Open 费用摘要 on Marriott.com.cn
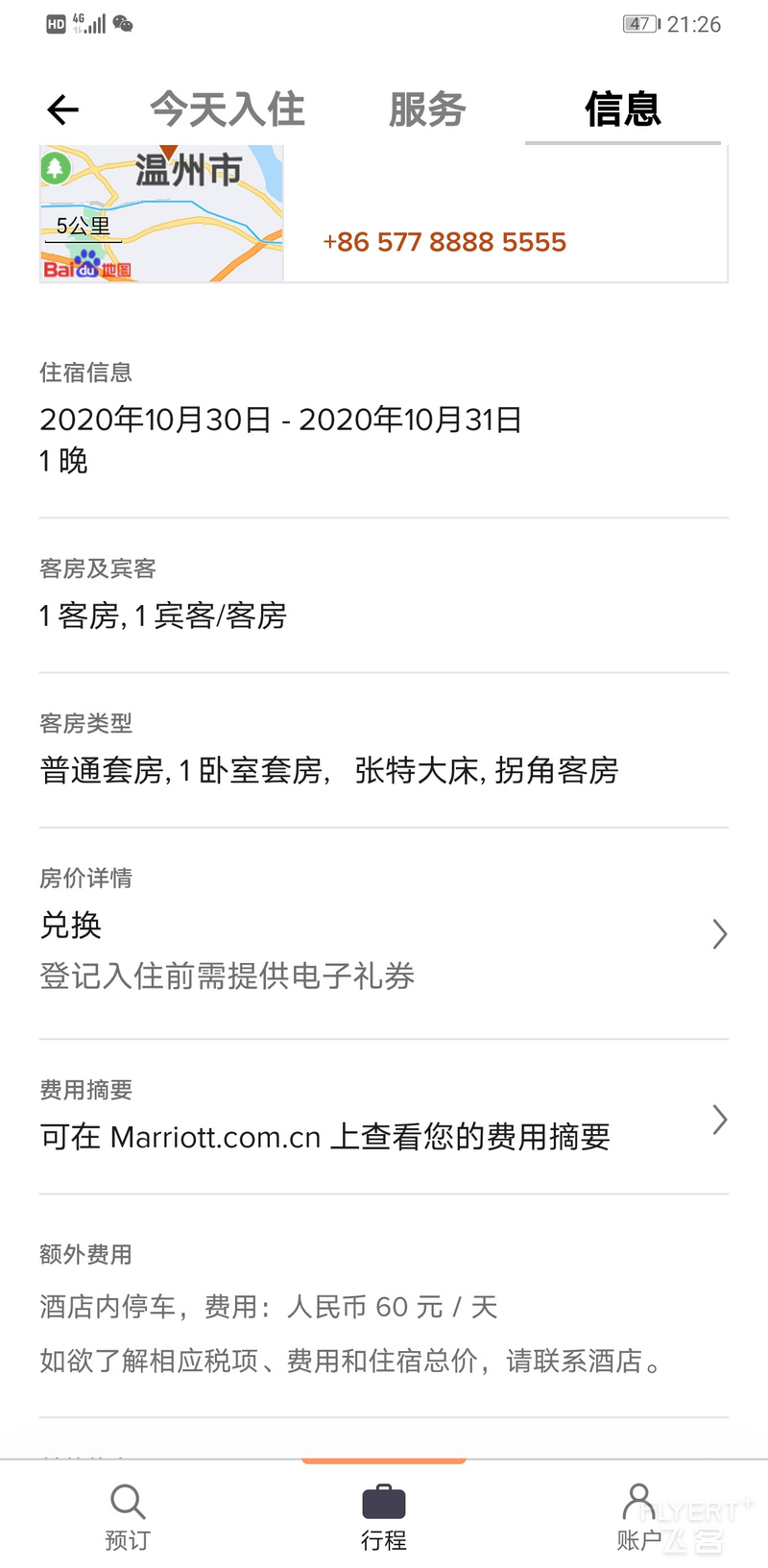Screen dimensions: 768x1568 coord(384,1117)
